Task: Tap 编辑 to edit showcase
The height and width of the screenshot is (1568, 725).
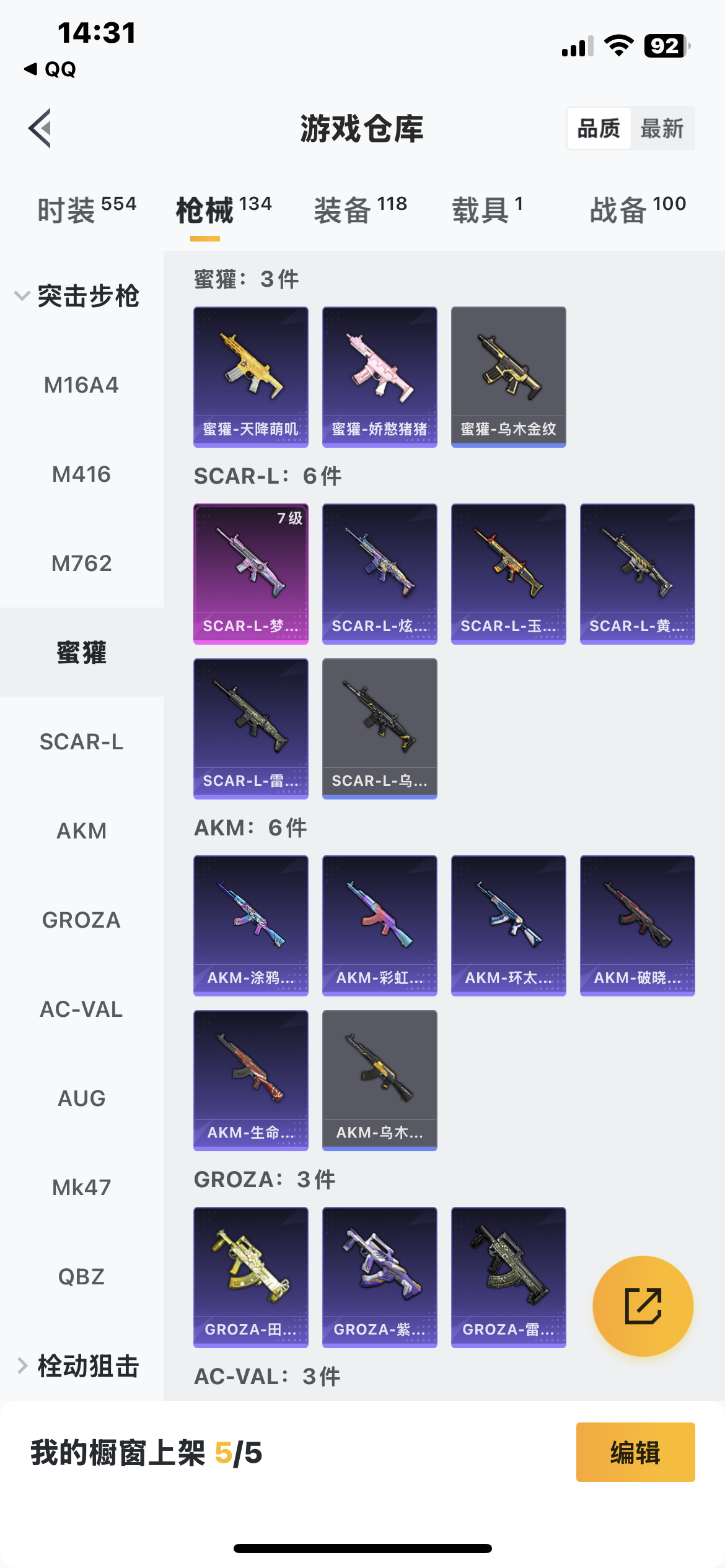Action: tap(635, 1452)
